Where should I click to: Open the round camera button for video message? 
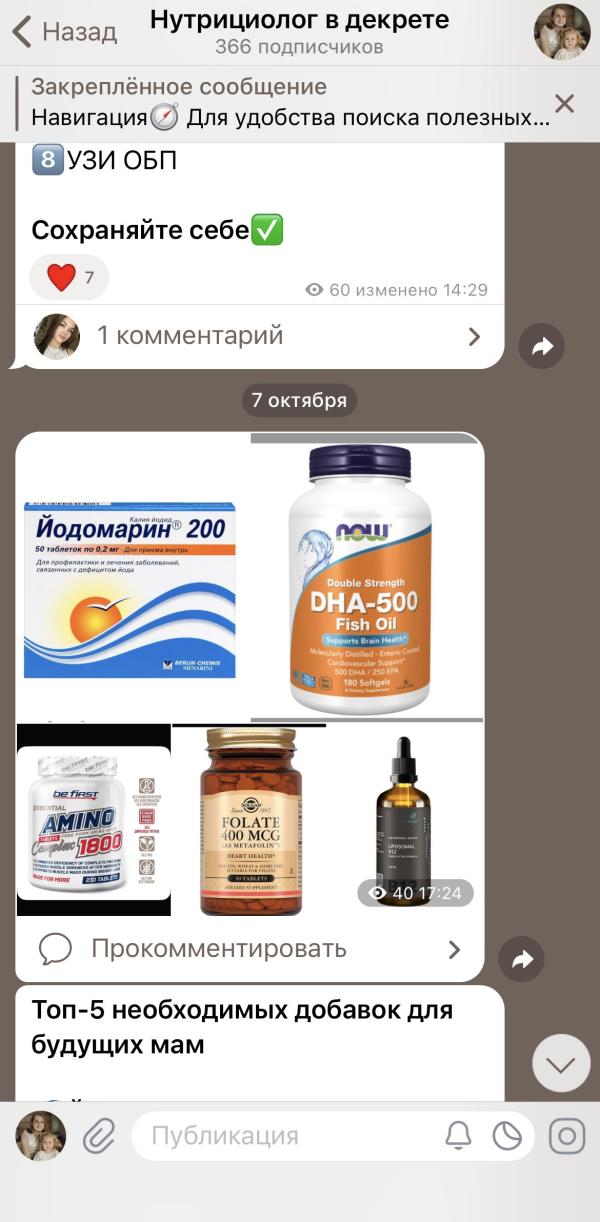(x=567, y=1136)
